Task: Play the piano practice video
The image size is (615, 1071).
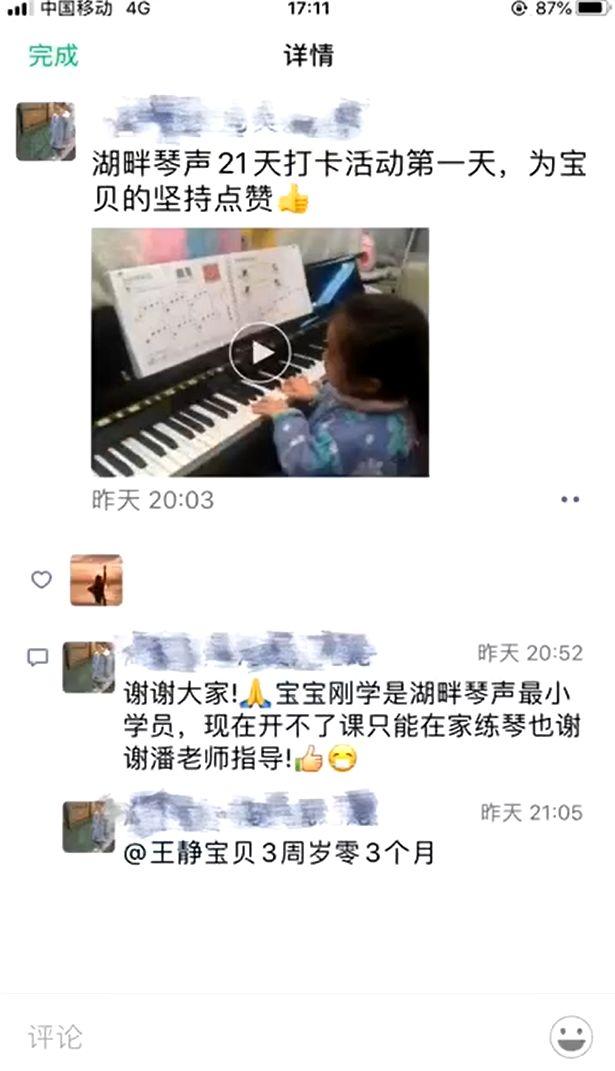Action: (260, 352)
